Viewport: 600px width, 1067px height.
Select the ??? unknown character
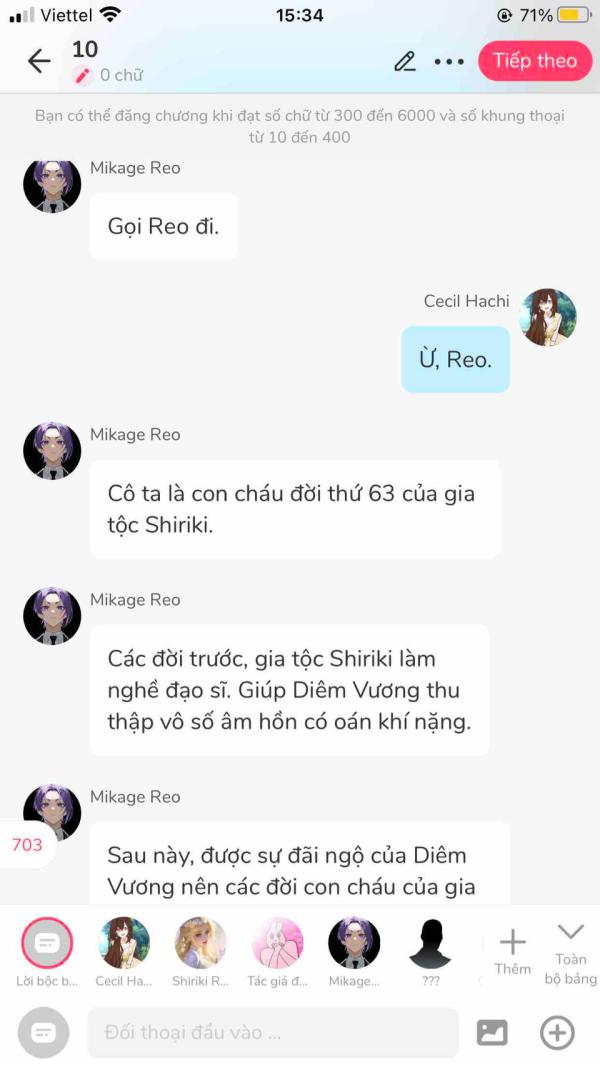click(x=431, y=952)
